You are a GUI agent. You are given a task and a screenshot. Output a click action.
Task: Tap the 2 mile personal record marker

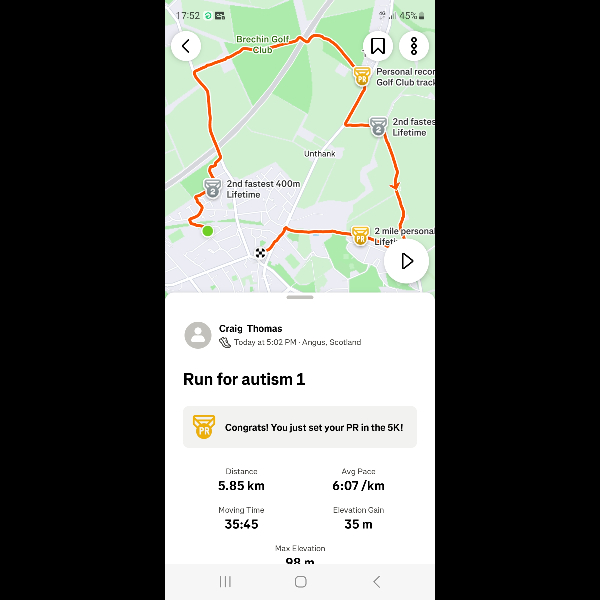coord(360,236)
